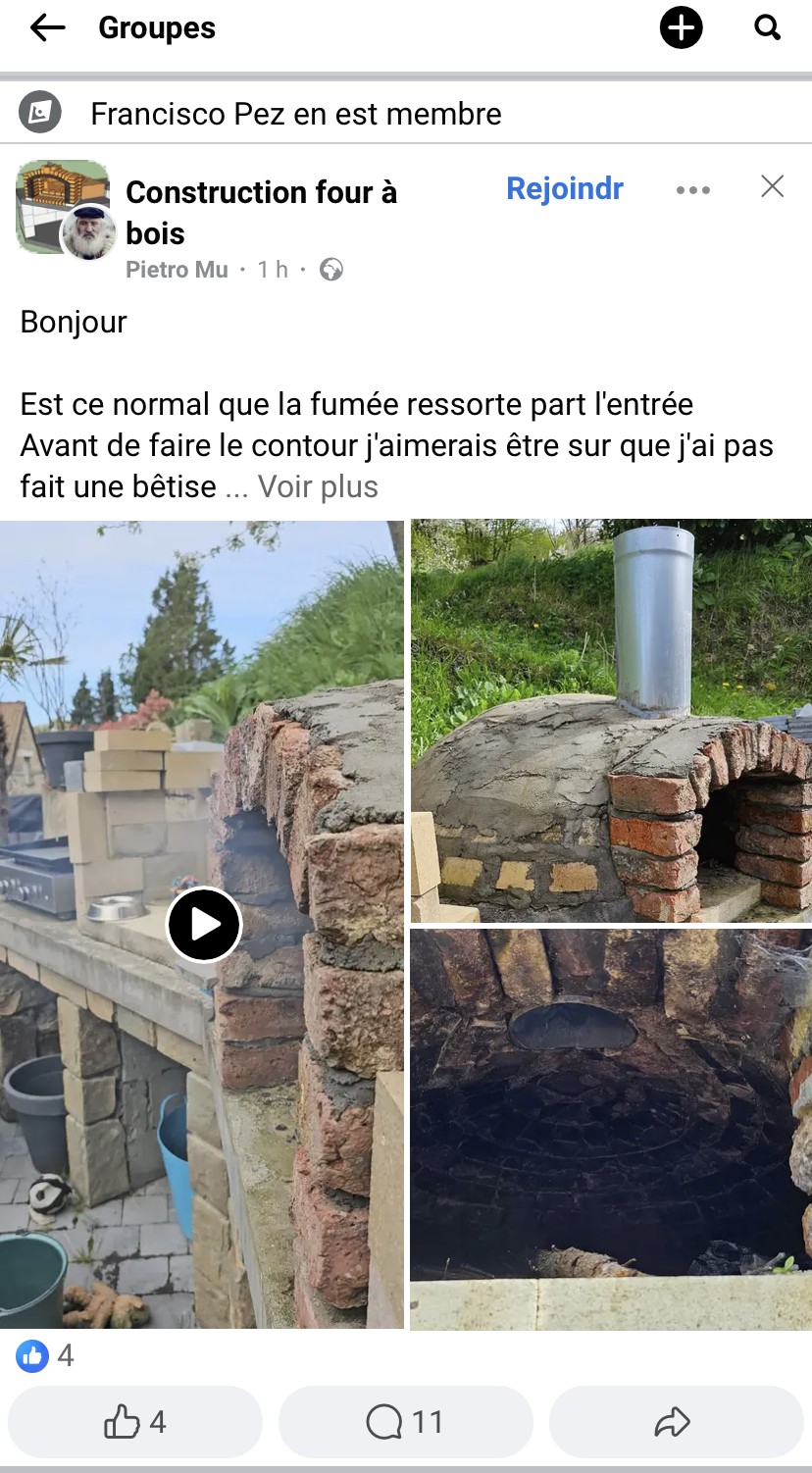812x1473 pixels.
Task: Share this post
Action: pyautogui.click(x=673, y=1422)
